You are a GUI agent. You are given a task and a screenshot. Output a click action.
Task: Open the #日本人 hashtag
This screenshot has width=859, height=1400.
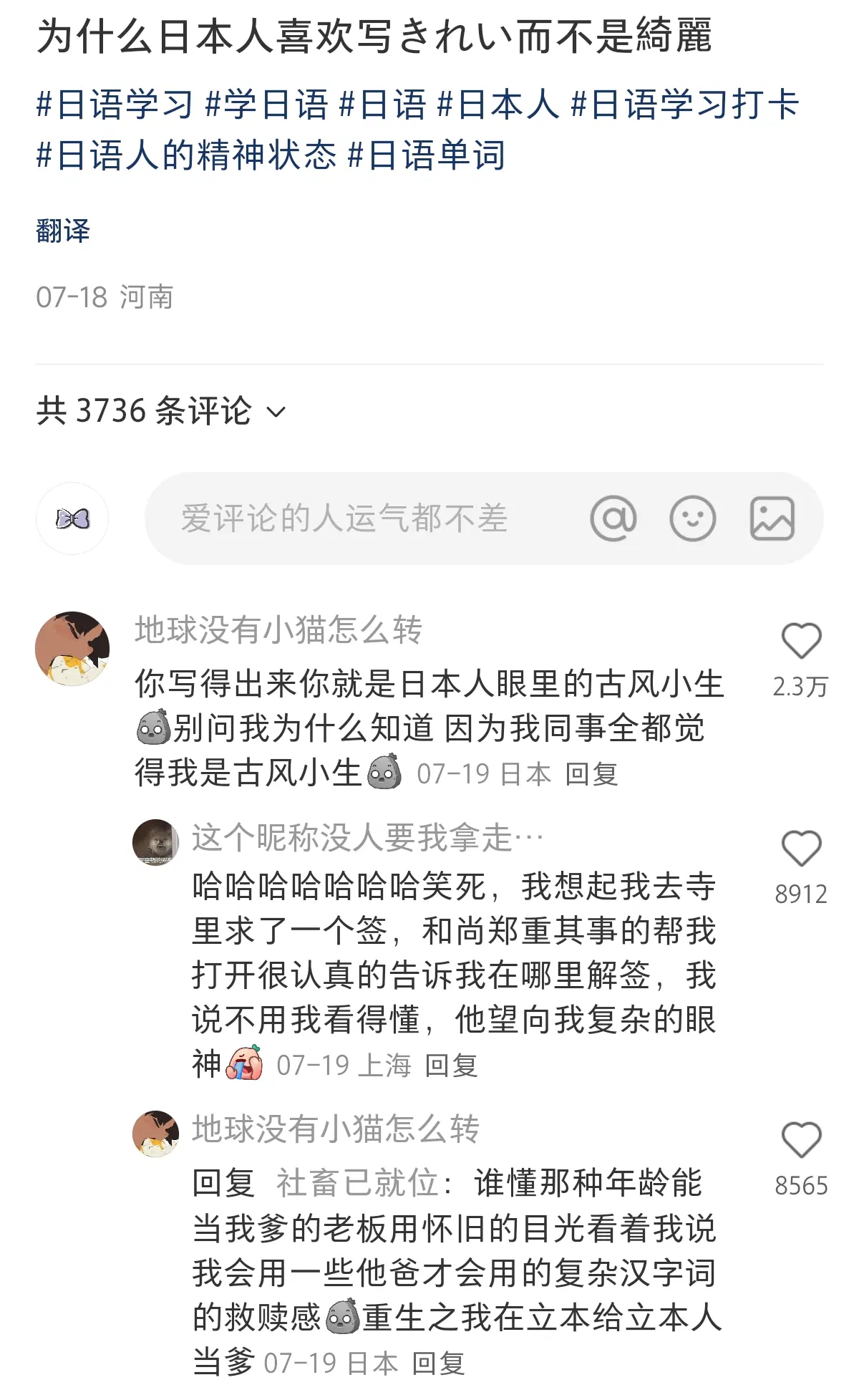click(498, 105)
